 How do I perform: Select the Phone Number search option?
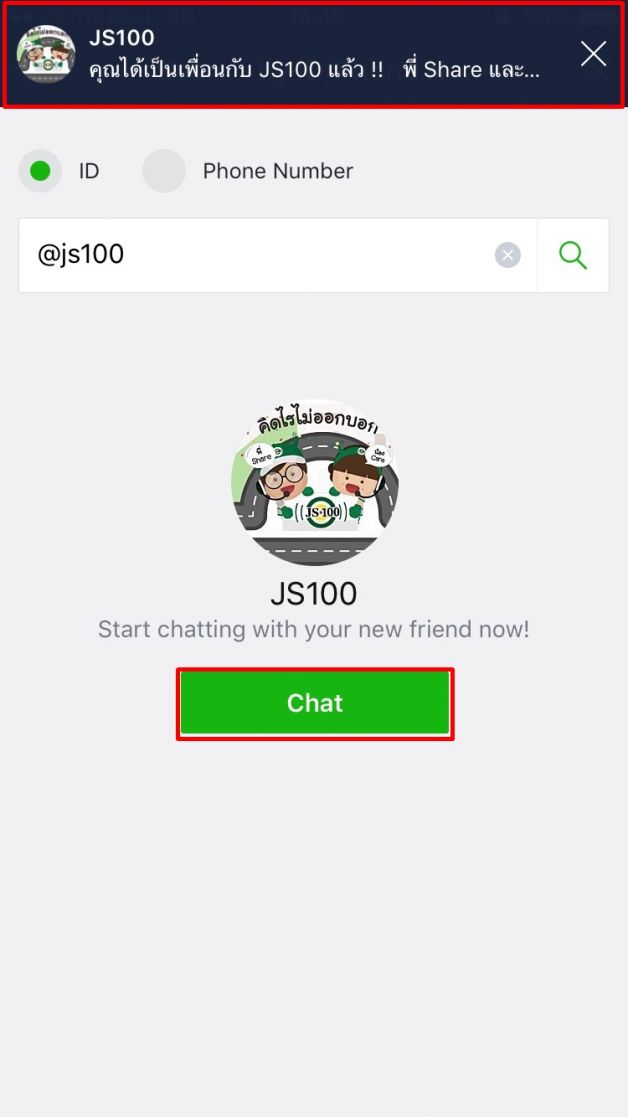(164, 171)
